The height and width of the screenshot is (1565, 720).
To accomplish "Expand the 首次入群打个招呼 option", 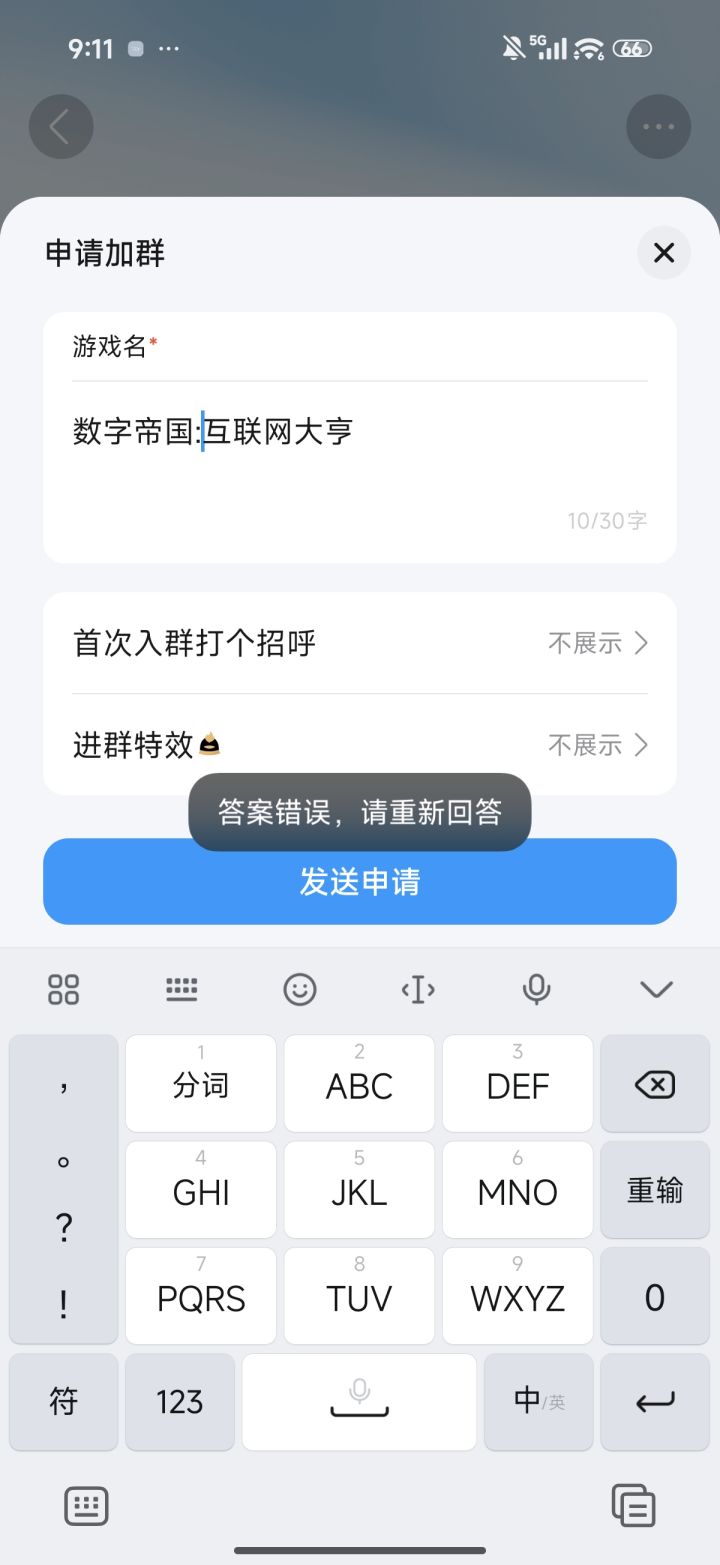I will (x=360, y=643).
